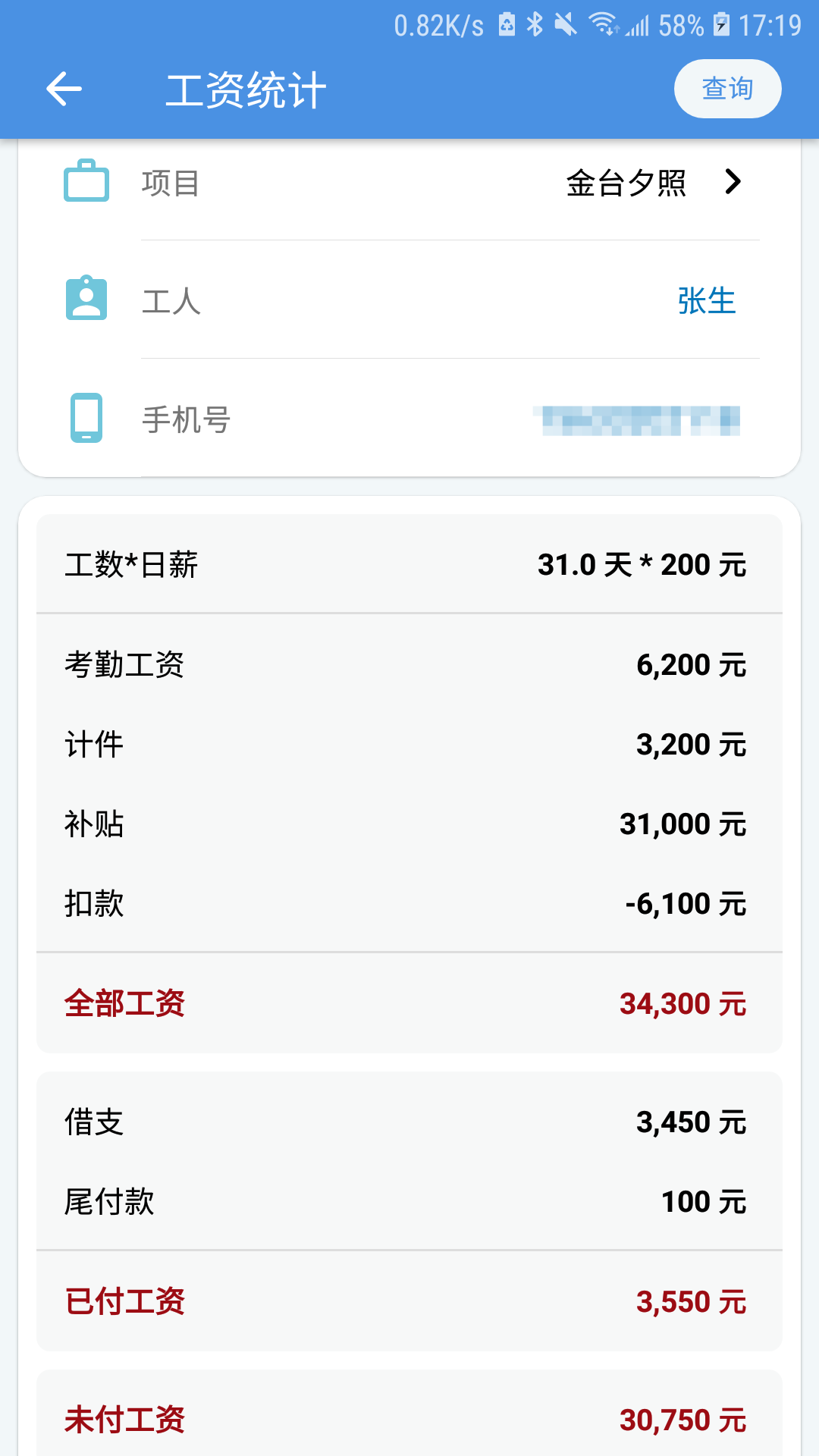This screenshot has height=1456, width=819.
Task: Expand project selector for 金台夕照
Action: 731,182
